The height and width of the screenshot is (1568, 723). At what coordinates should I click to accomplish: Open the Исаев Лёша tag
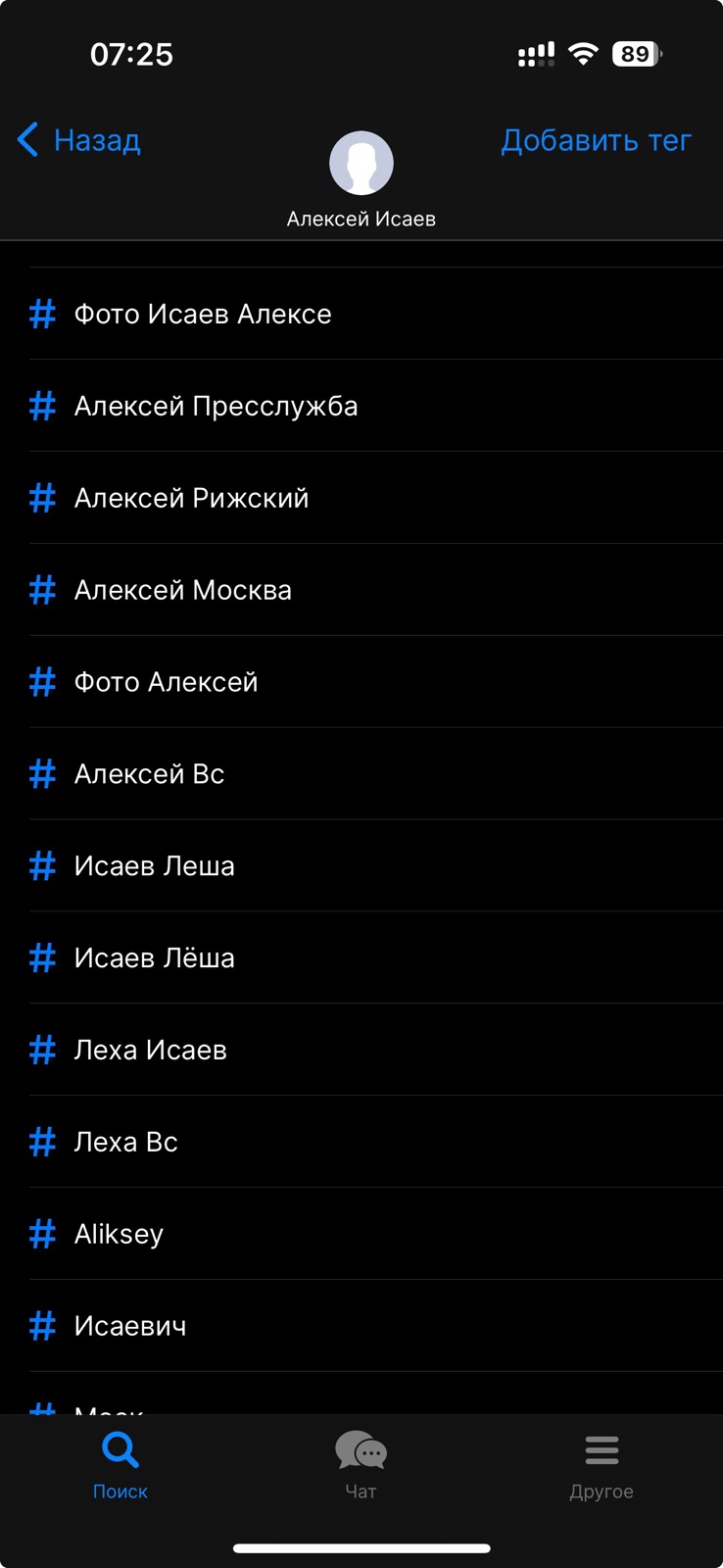click(x=154, y=958)
